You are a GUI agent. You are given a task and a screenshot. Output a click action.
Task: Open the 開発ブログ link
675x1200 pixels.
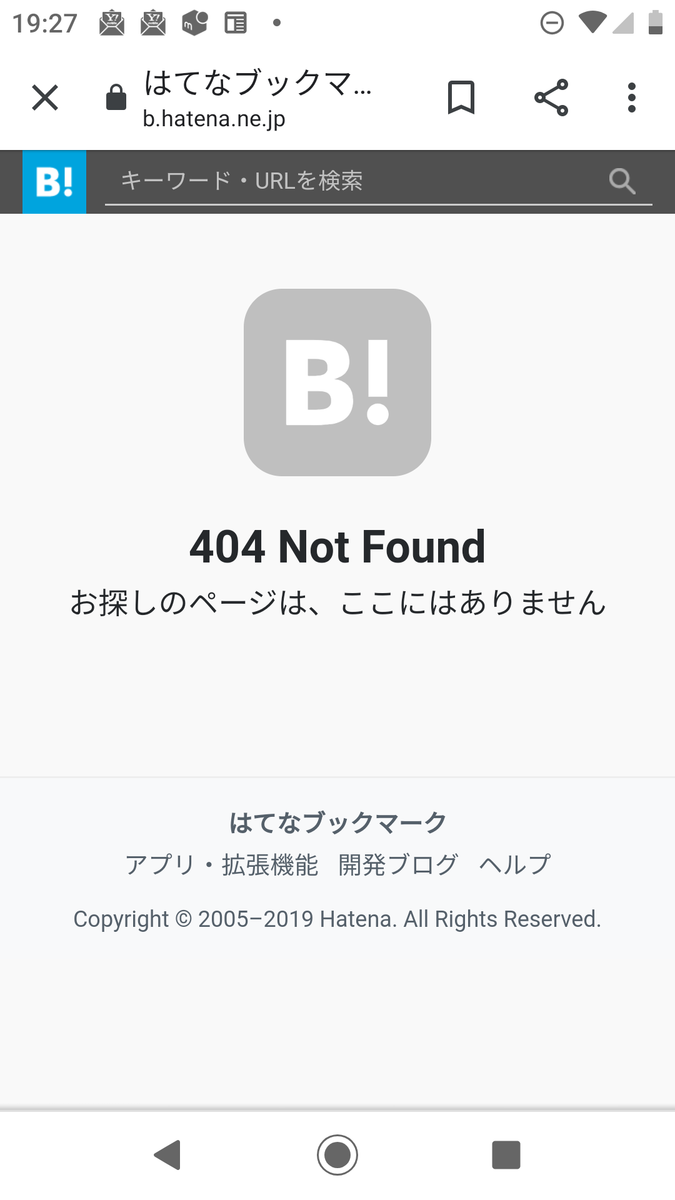click(398, 864)
